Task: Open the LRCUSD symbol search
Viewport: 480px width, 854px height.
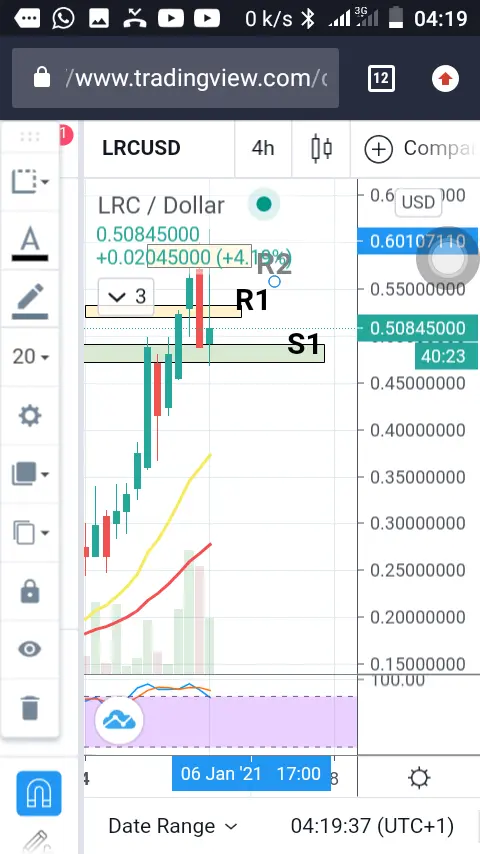Action: [141, 148]
